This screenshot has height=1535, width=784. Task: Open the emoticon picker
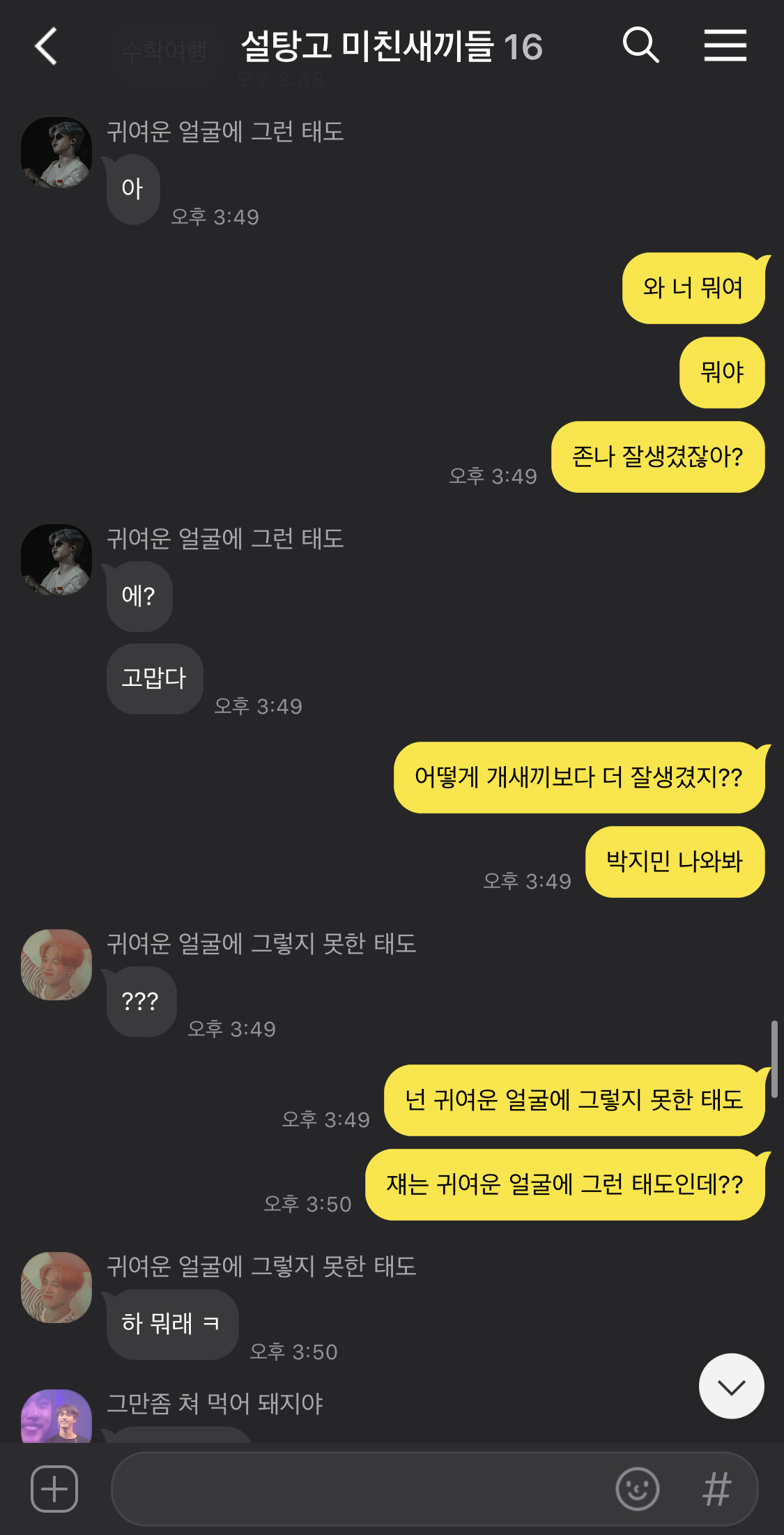pyautogui.click(x=637, y=1489)
